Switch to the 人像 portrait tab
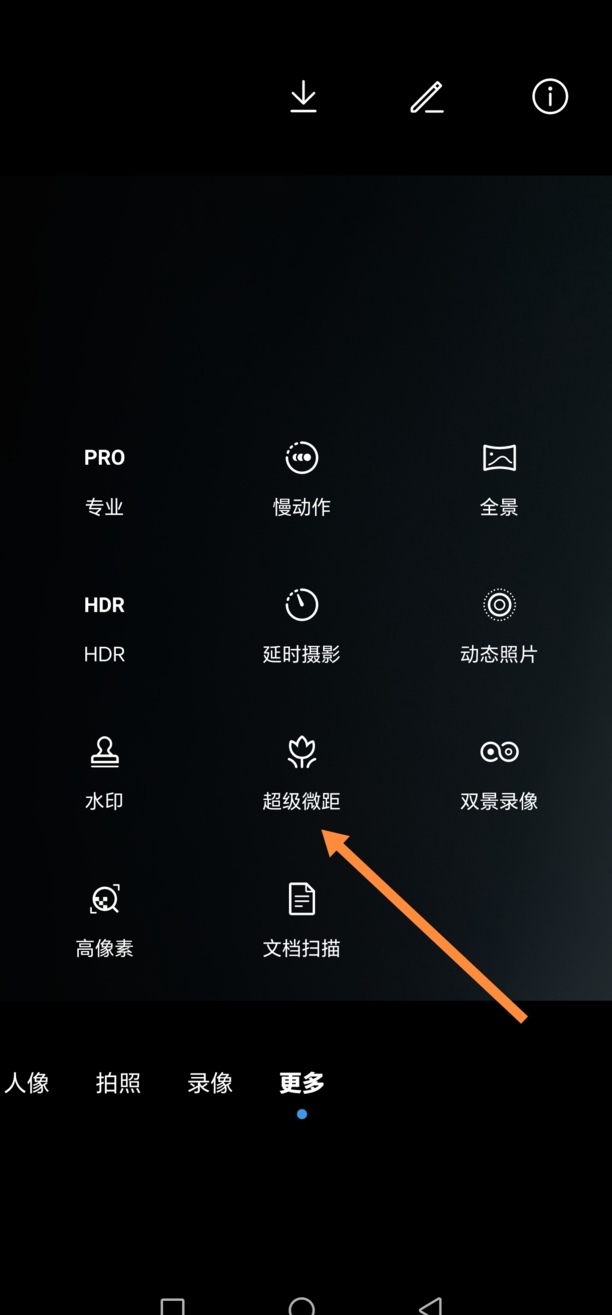 27,1082
